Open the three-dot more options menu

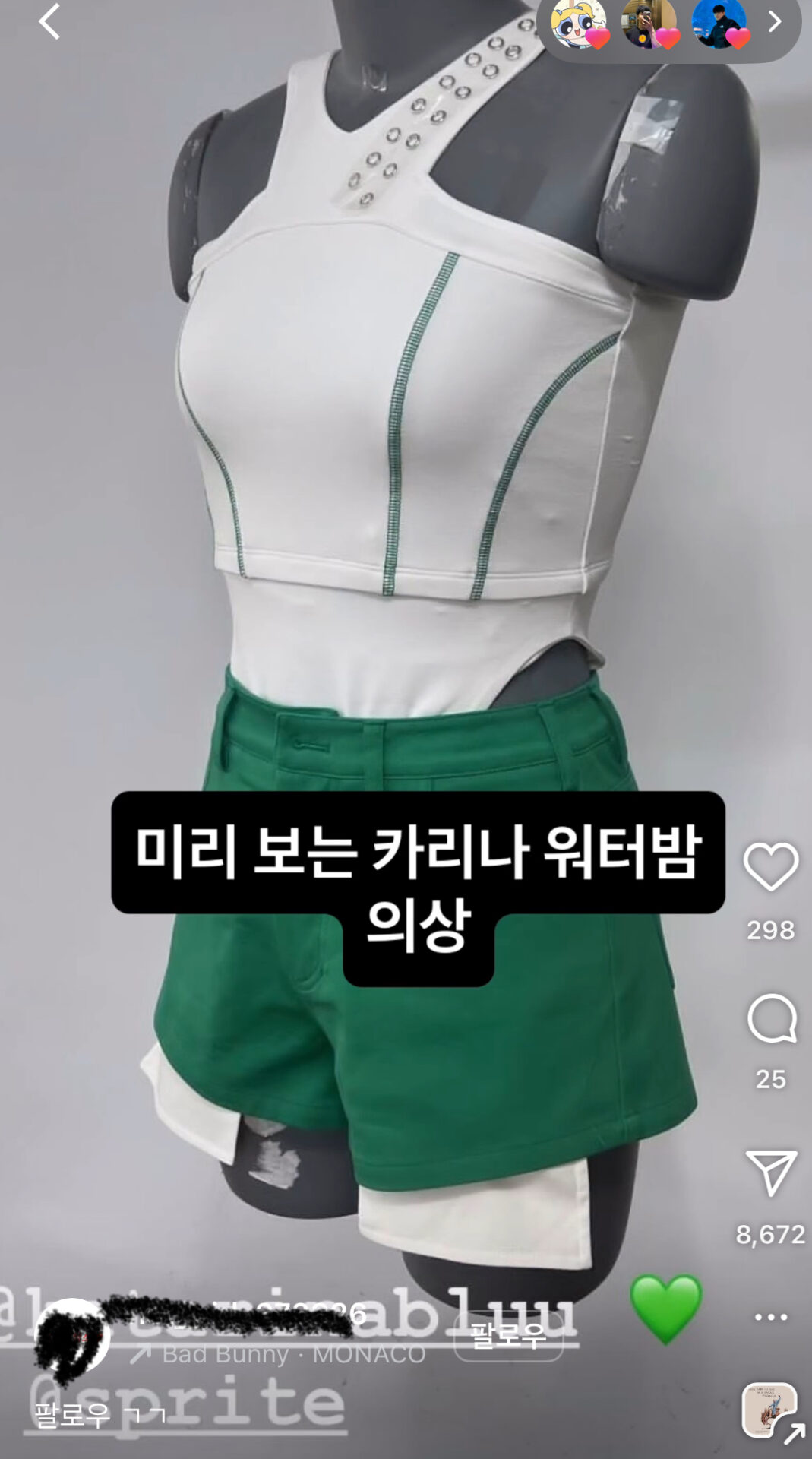pyautogui.click(x=770, y=1317)
